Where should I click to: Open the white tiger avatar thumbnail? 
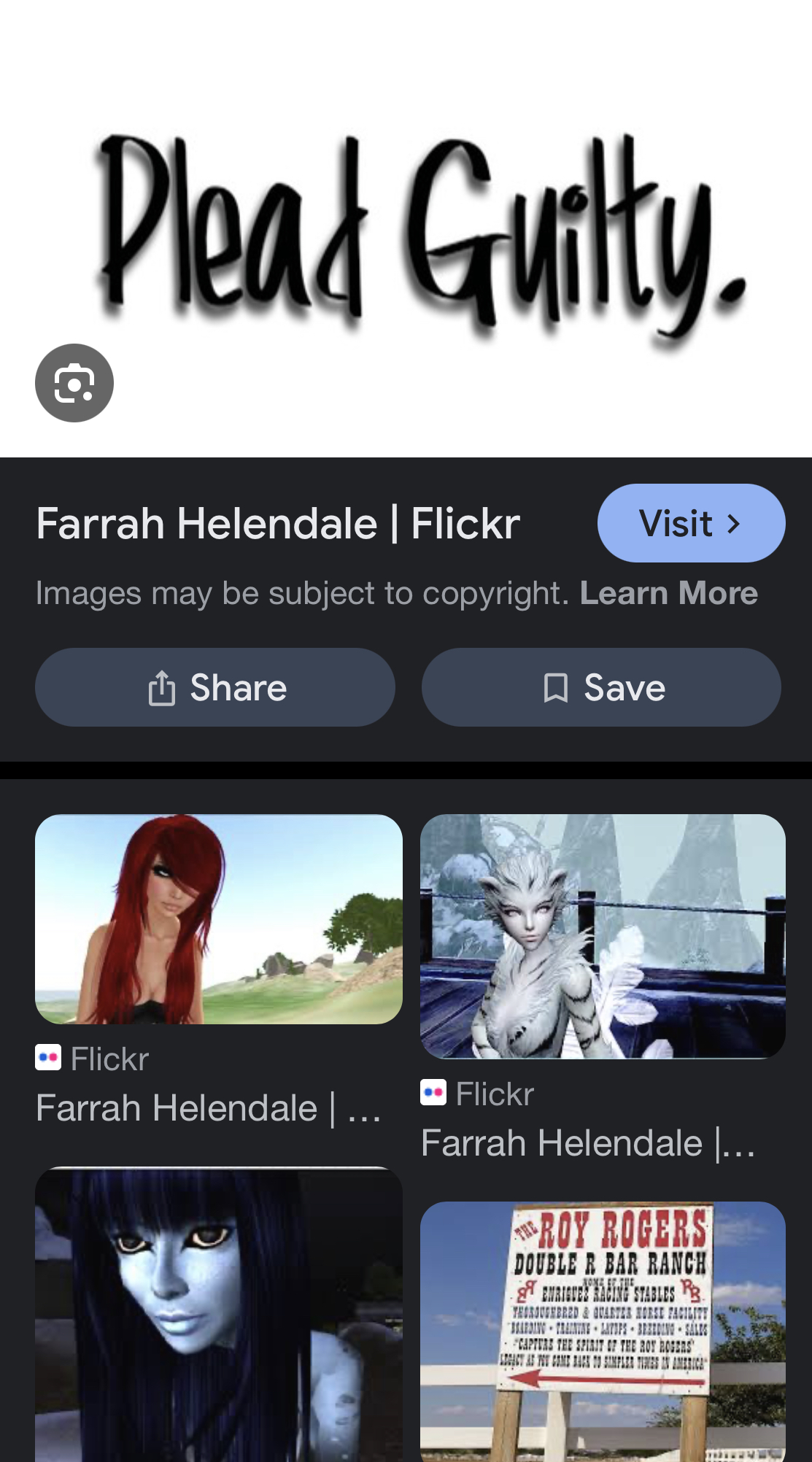tap(603, 937)
